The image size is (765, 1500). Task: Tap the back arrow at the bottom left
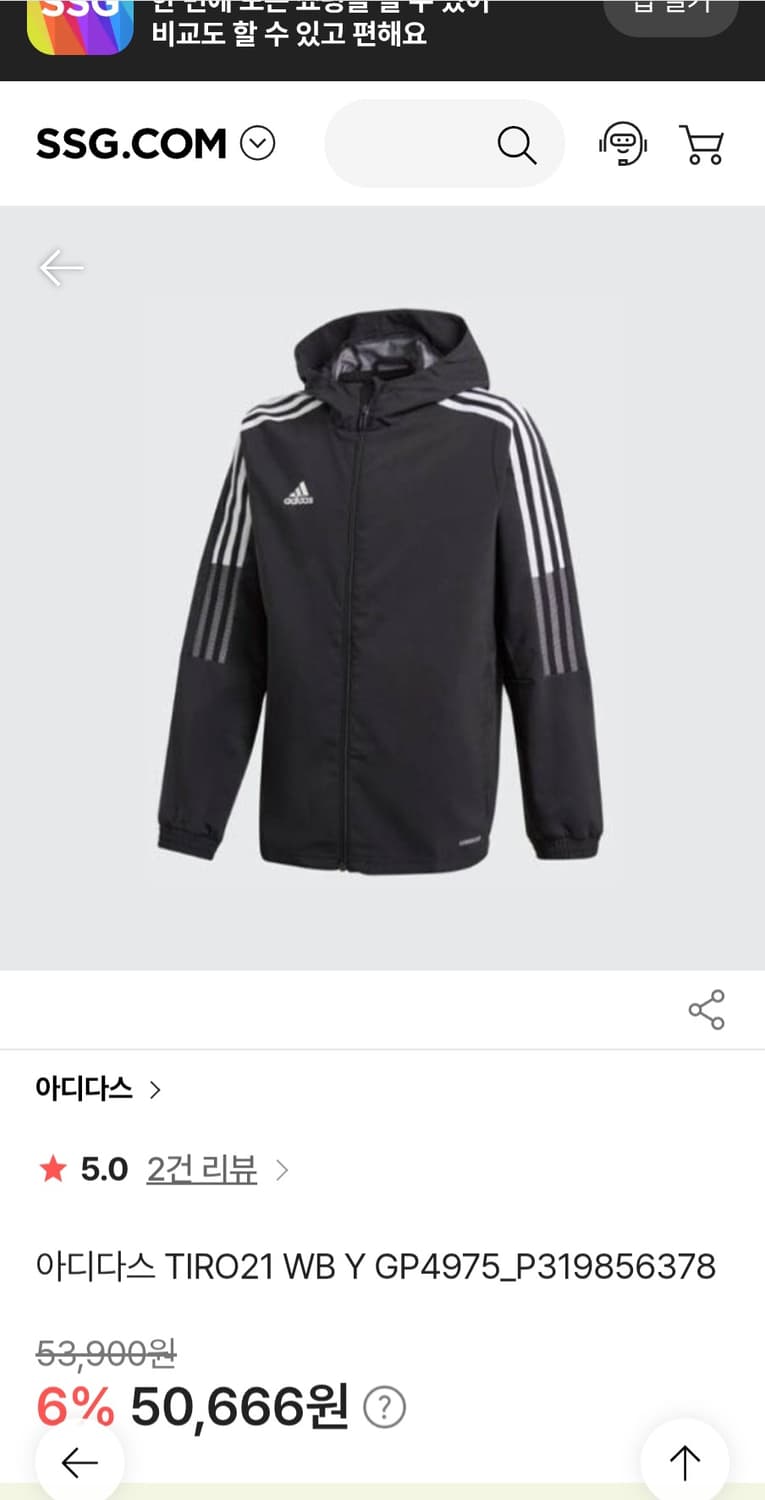click(80, 1460)
